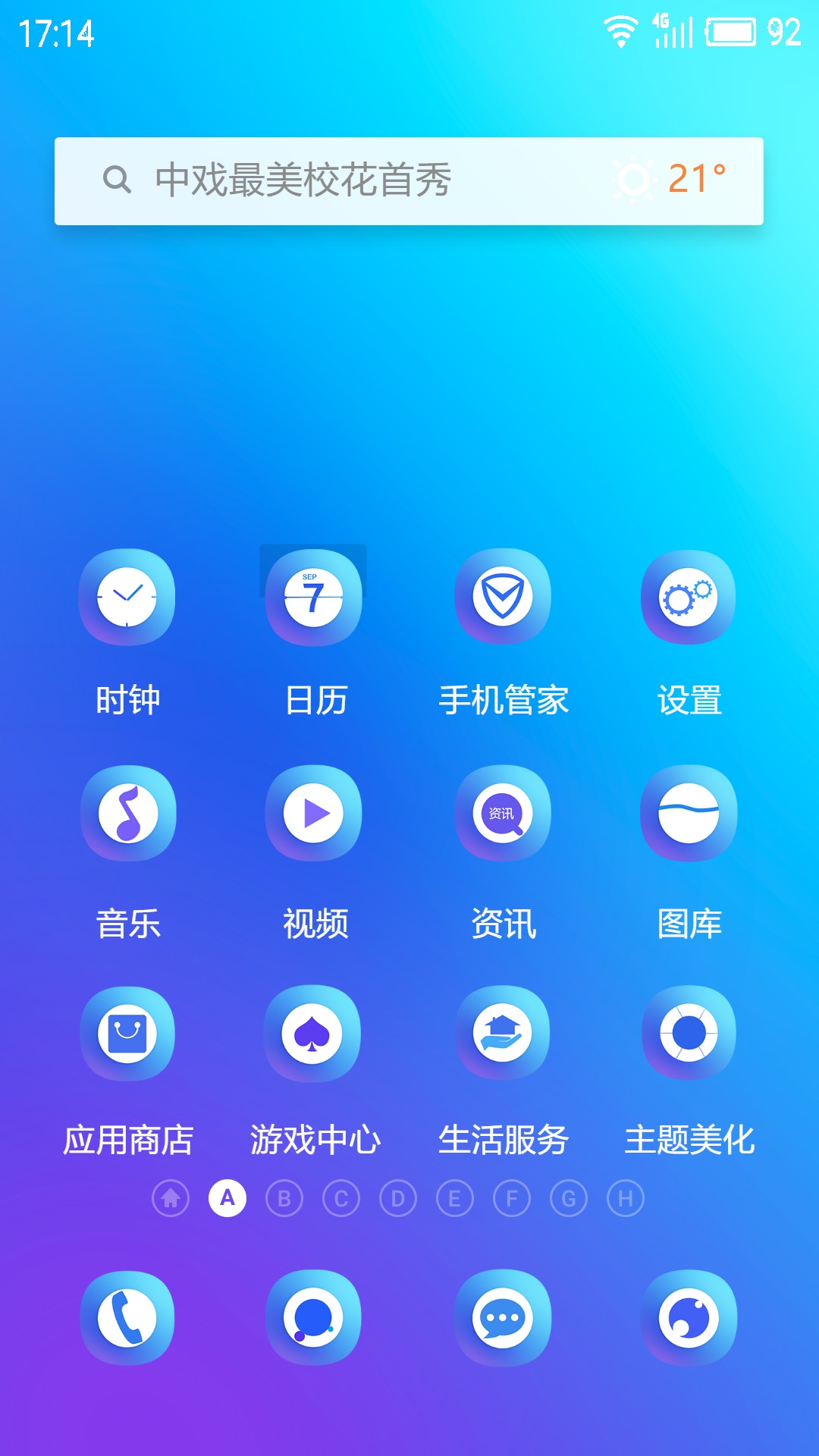This screenshot has width=819, height=1456.
Task: Open the weather widget showing 21°
Action: pos(669,180)
